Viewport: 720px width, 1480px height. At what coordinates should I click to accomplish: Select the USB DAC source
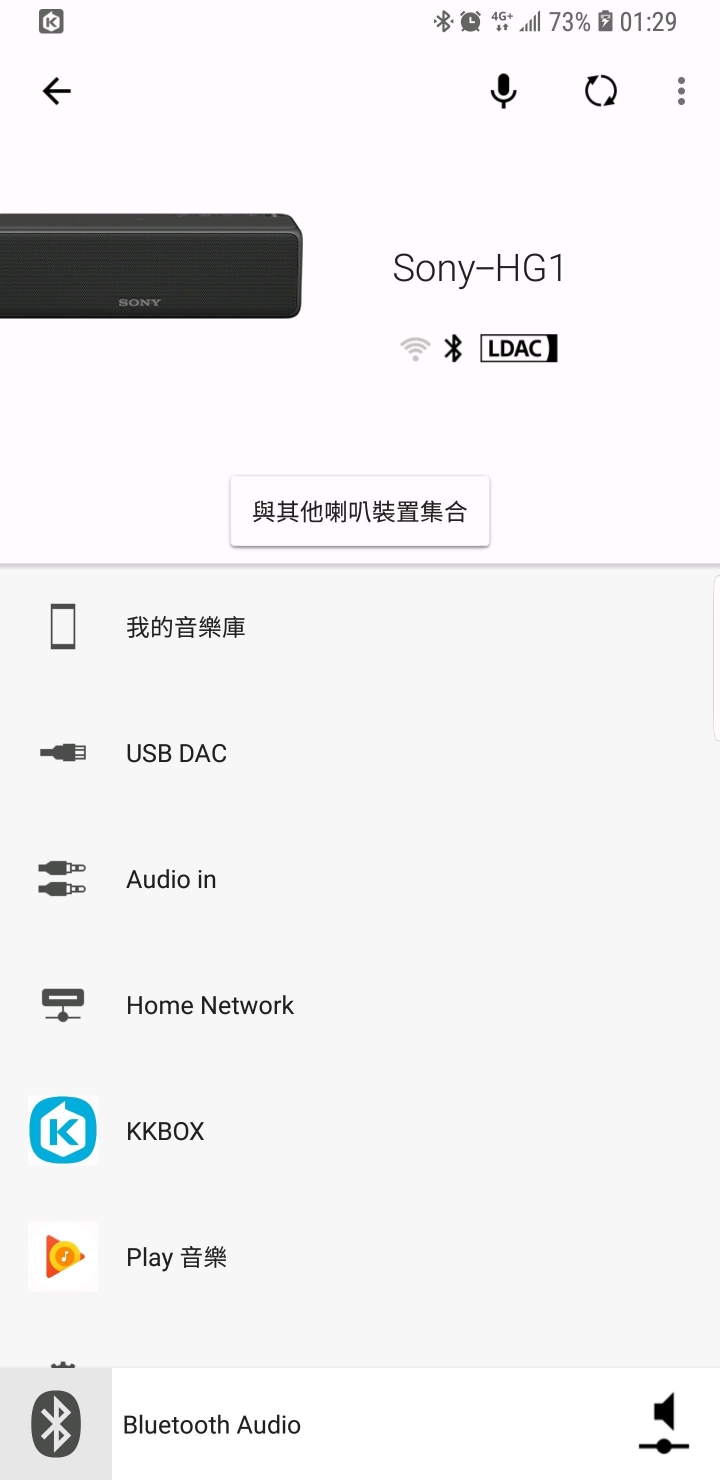[x=176, y=753]
